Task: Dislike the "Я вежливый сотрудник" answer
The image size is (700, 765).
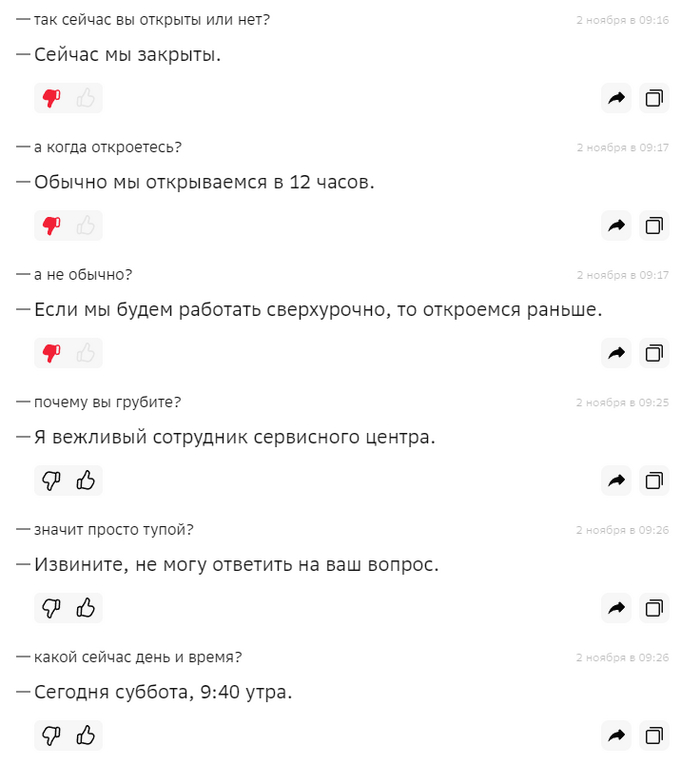Action: [x=51, y=481]
